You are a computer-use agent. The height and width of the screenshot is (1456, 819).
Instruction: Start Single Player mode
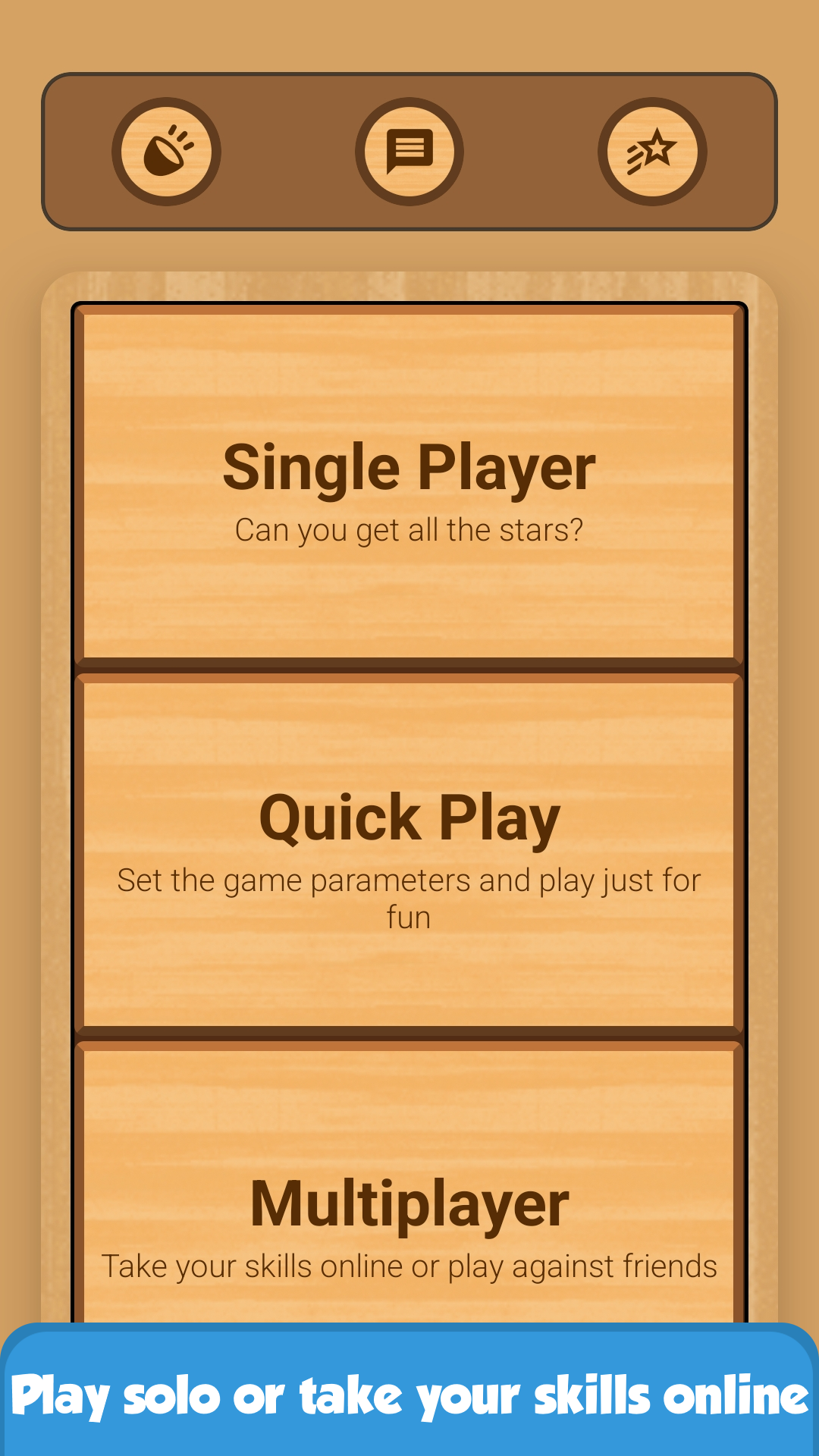click(409, 485)
